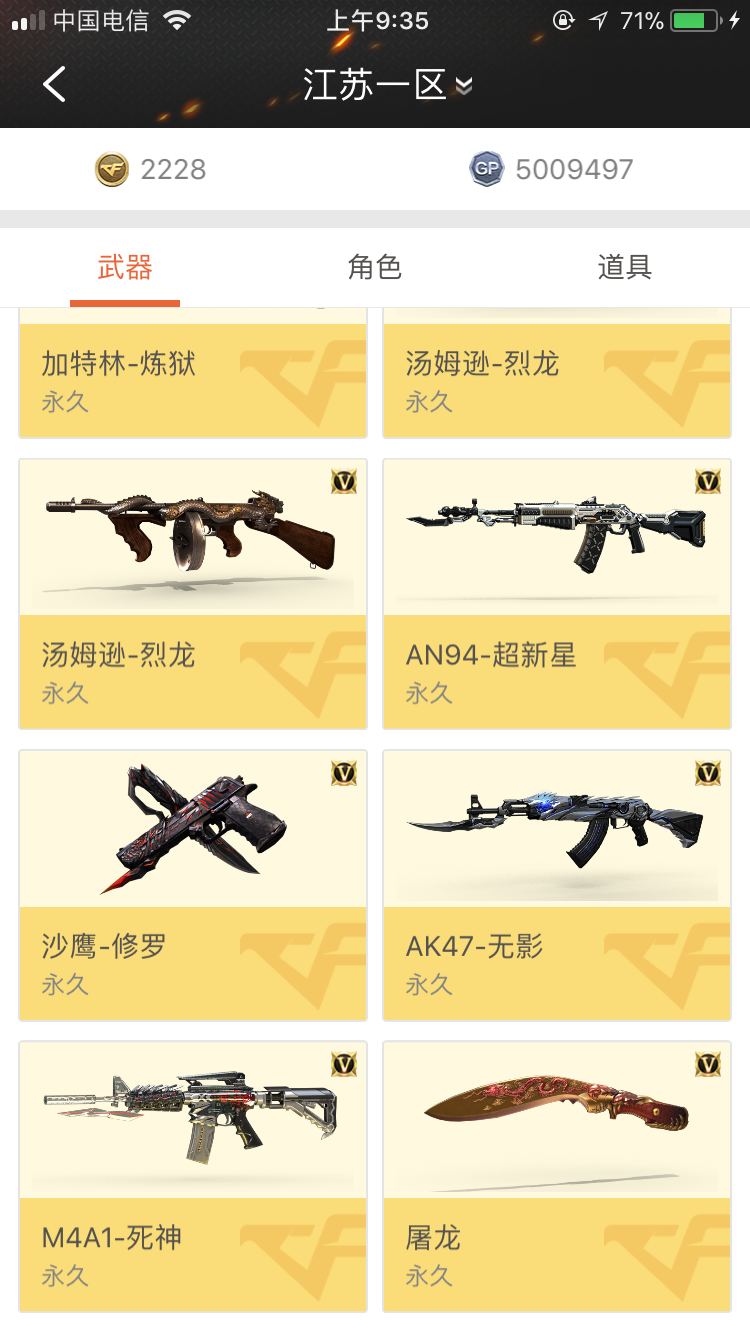This screenshot has width=750, height=1334.
Task: Open the M4A1-死神 weapon card
Action: click(193, 1176)
